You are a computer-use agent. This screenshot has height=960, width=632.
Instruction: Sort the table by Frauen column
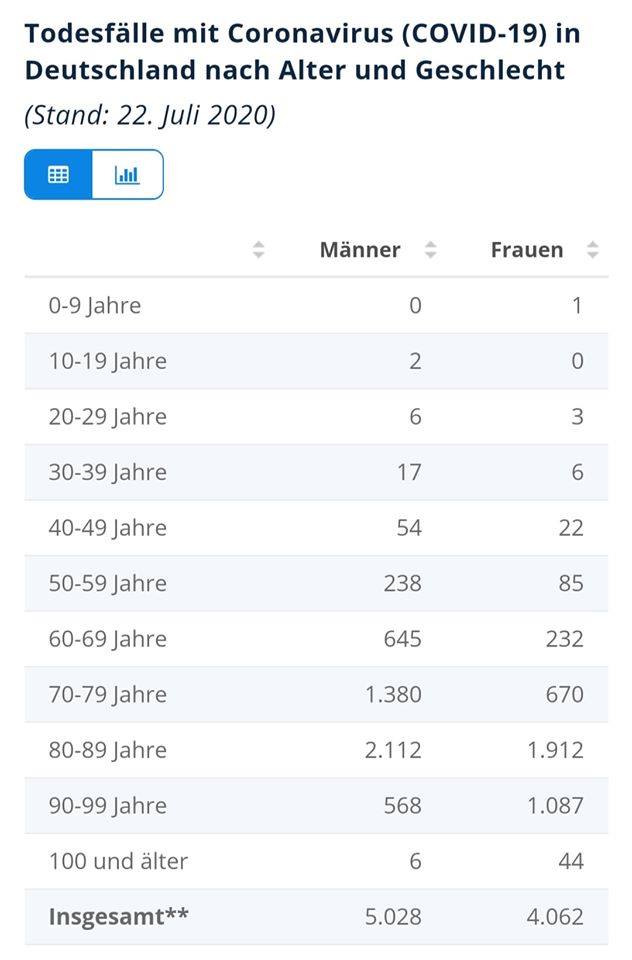tap(593, 250)
